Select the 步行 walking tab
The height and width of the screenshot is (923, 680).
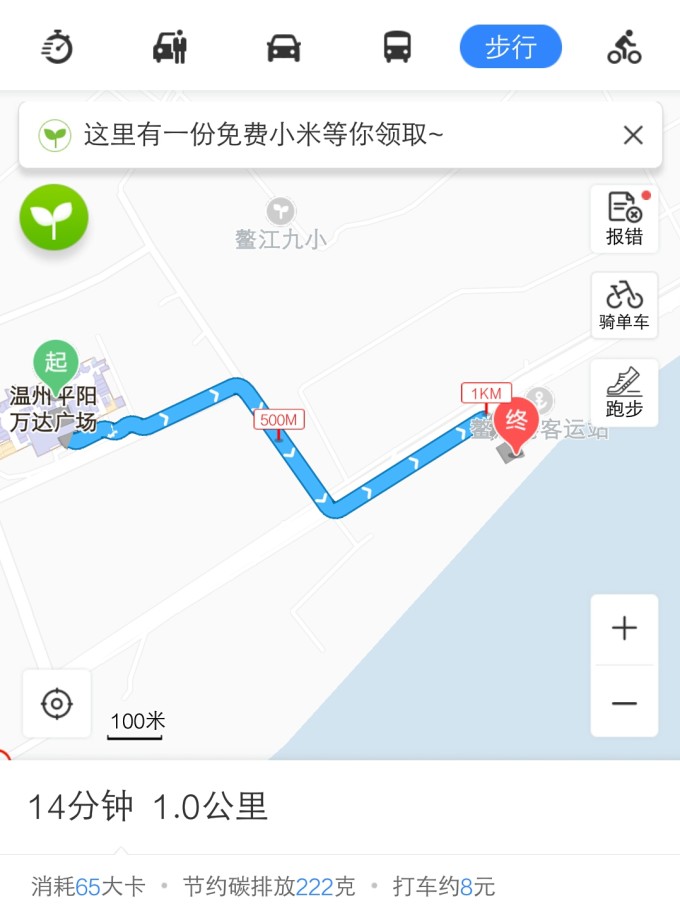tap(511, 47)
